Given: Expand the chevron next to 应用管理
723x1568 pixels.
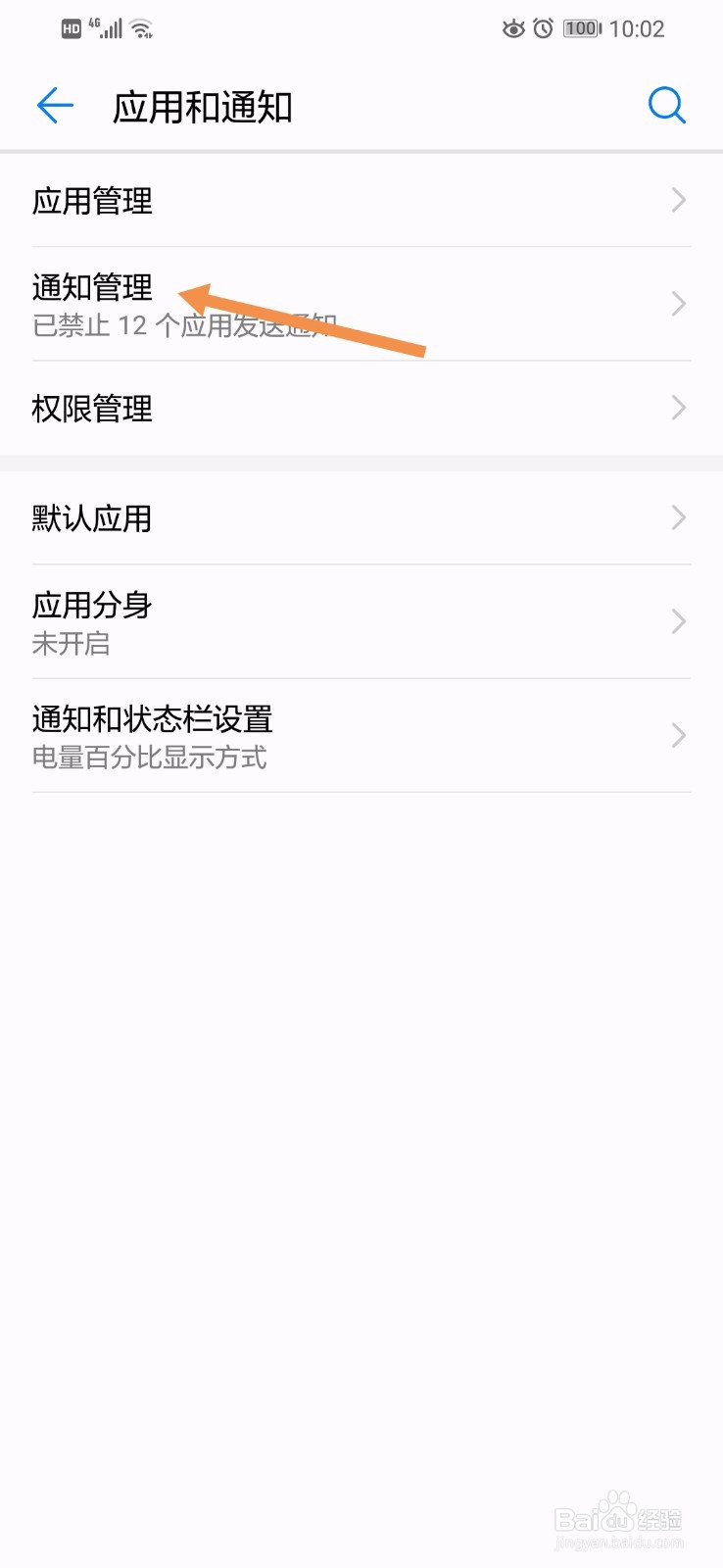Looking at the screenshot, I should pyautogui.click(x=678, y=200).
